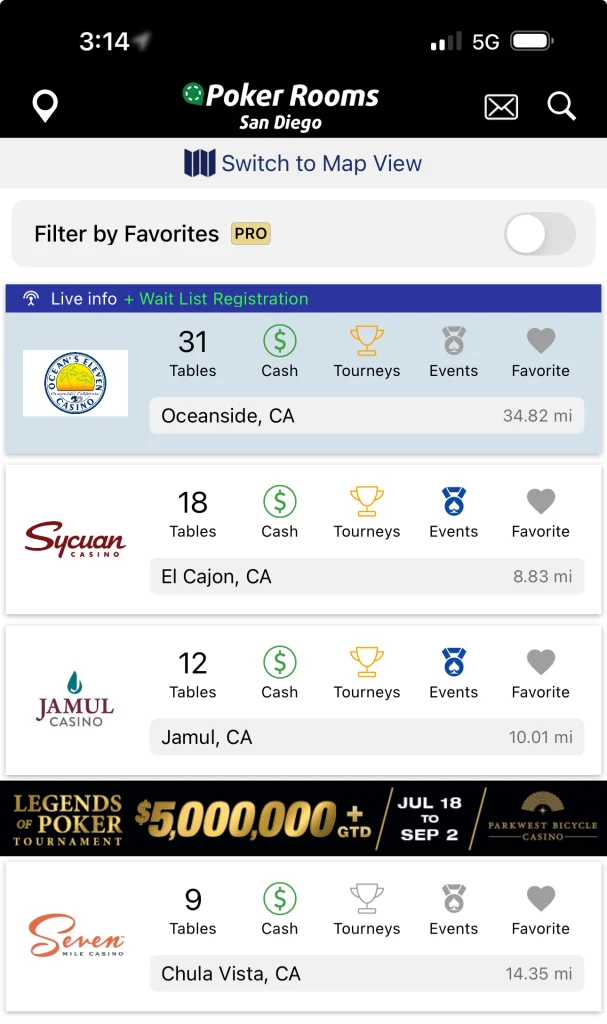Favorite the El Cajon poker room

click(x=540, y=513)
